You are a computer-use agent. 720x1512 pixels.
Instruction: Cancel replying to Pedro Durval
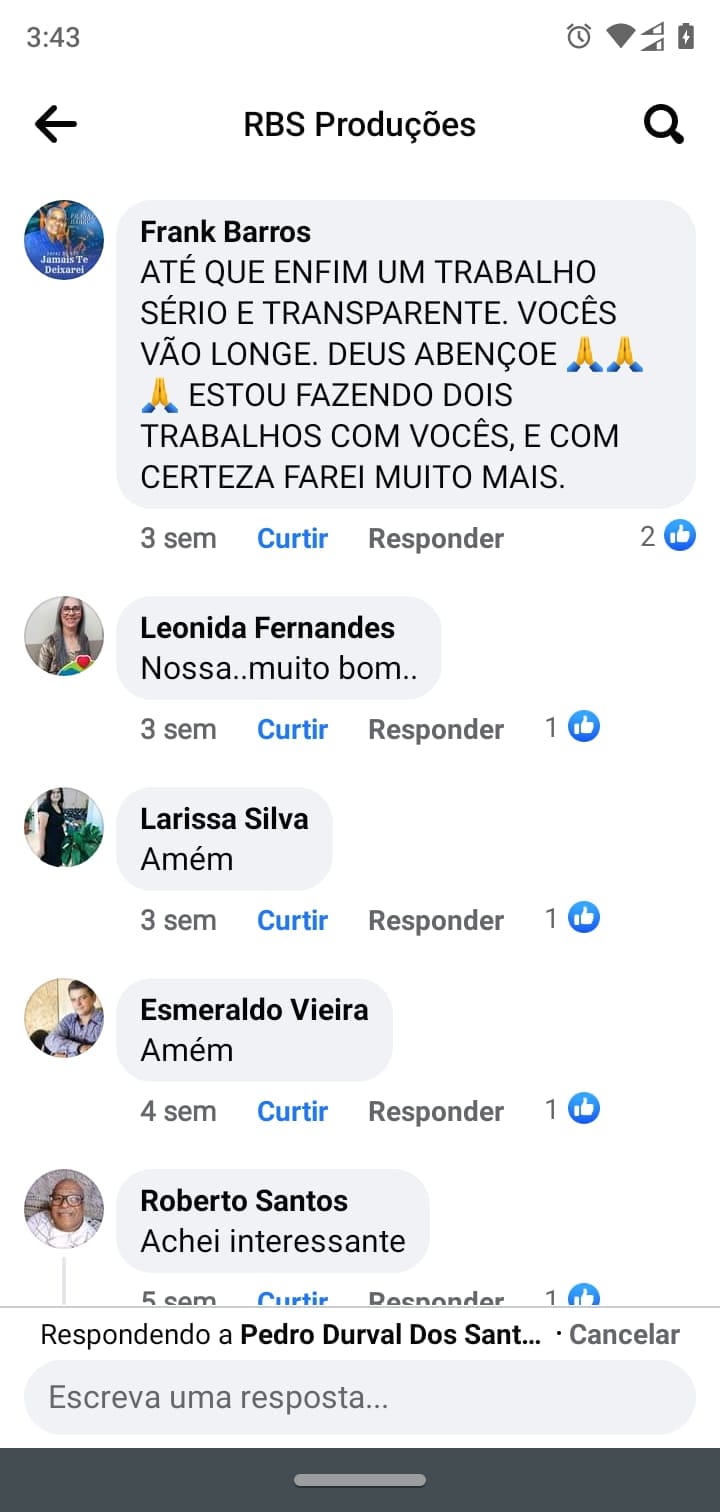coord(624,1335)
